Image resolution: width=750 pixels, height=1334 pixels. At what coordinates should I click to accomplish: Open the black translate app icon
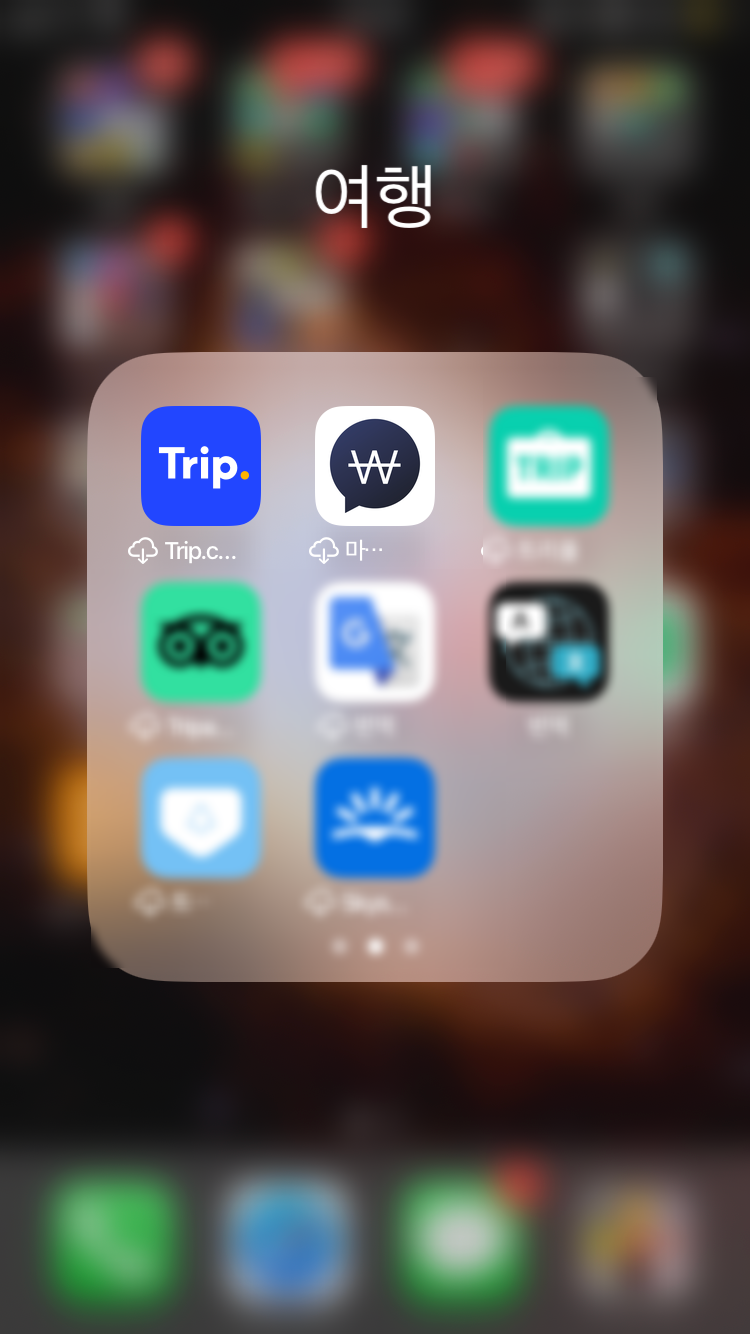pos(548,642)
